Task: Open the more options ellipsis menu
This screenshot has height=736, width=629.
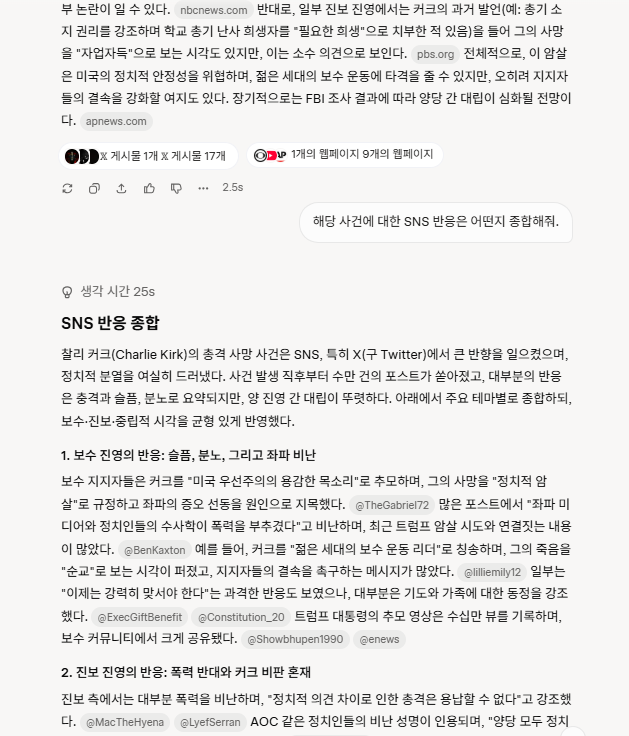Action: [x=203, y=188]
